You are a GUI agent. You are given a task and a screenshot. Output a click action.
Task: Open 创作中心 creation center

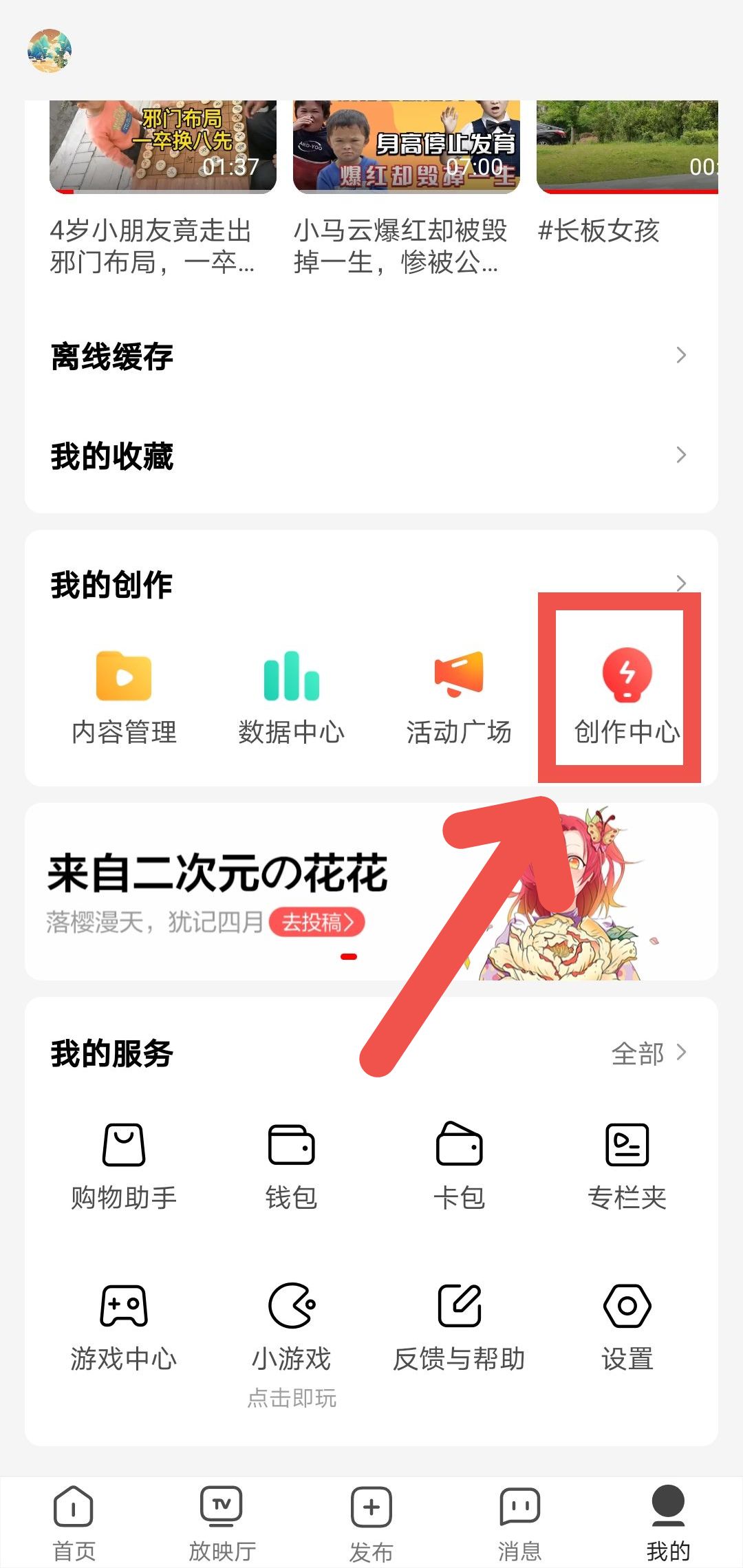pos(627,696)
